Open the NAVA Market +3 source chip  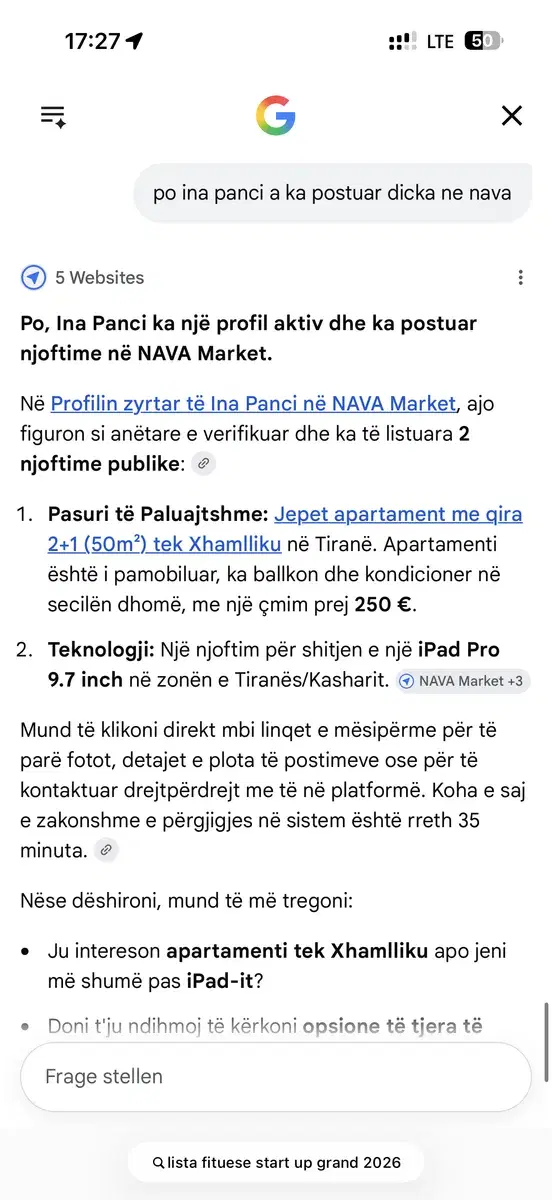click(462, 681)
